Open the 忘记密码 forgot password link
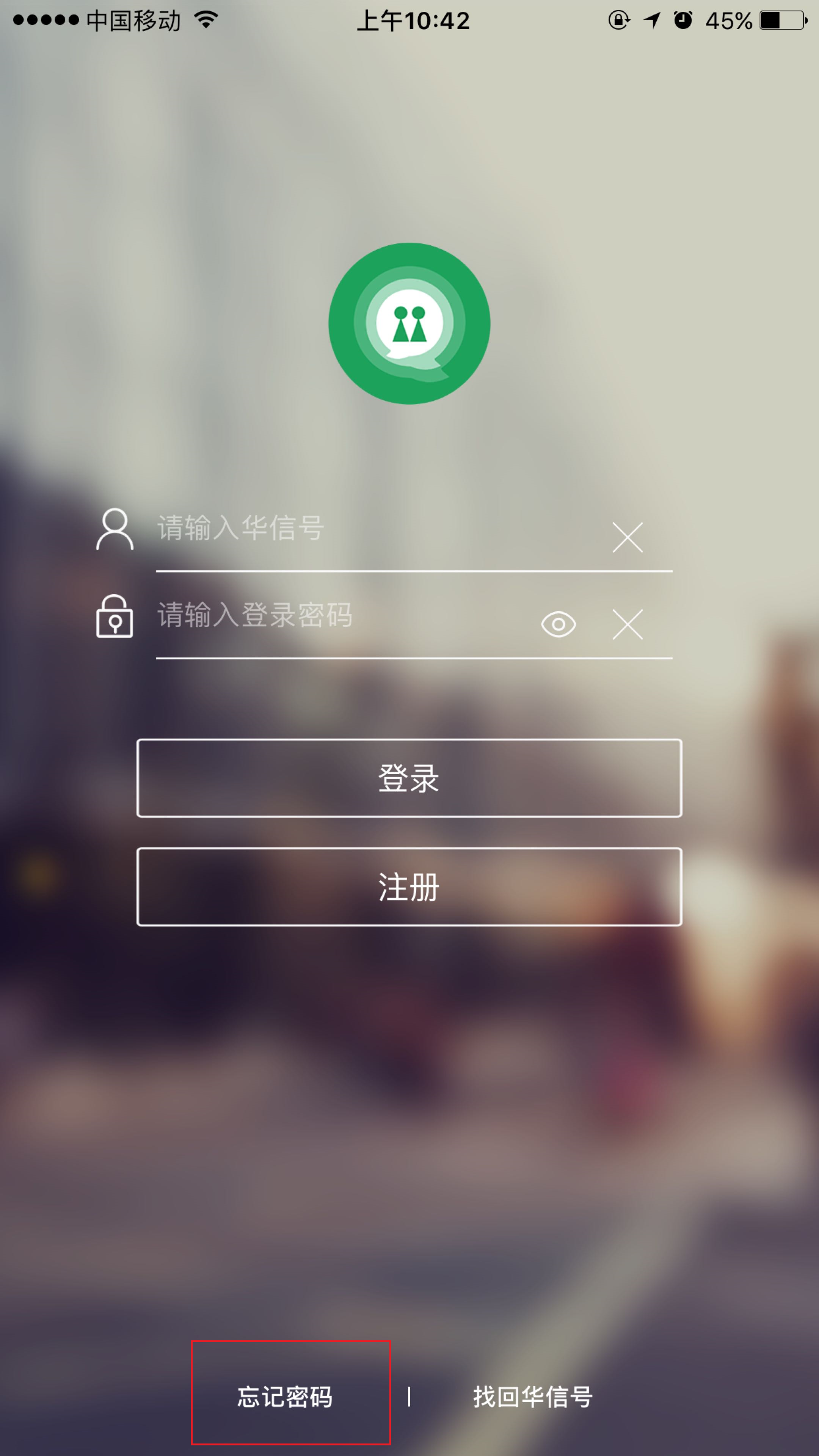 (286, 1396)
